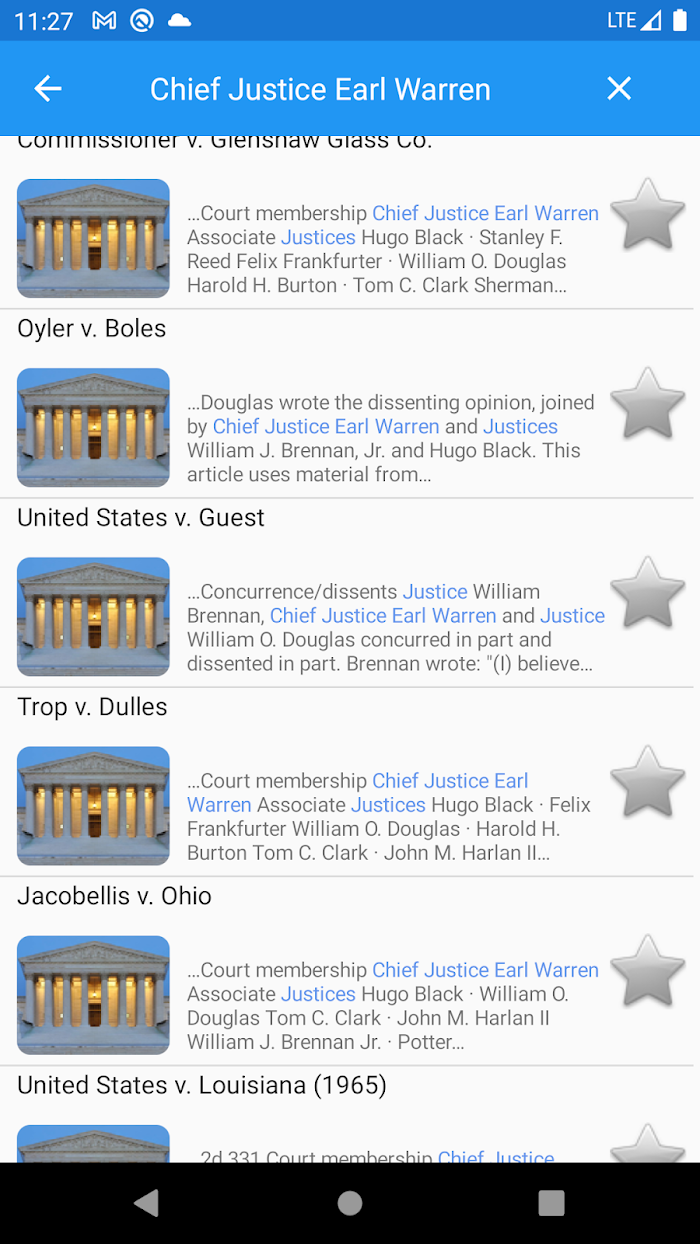Star the Commissioner v. Glenshaw Glass Co. result
The width and height of the screenshot is (700, 1244).
tap(647, 213)
